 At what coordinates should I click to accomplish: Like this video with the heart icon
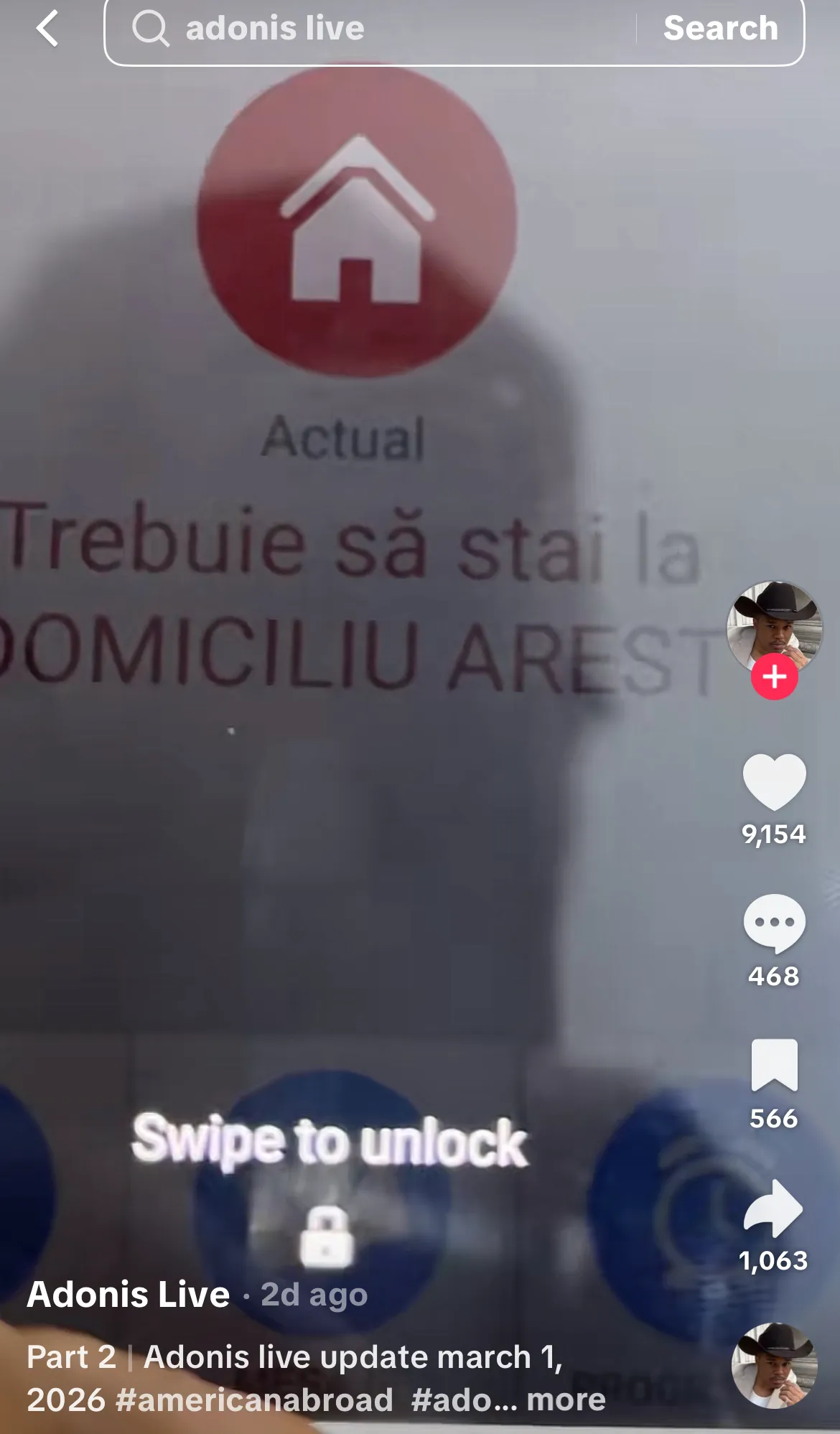(774, 783)
